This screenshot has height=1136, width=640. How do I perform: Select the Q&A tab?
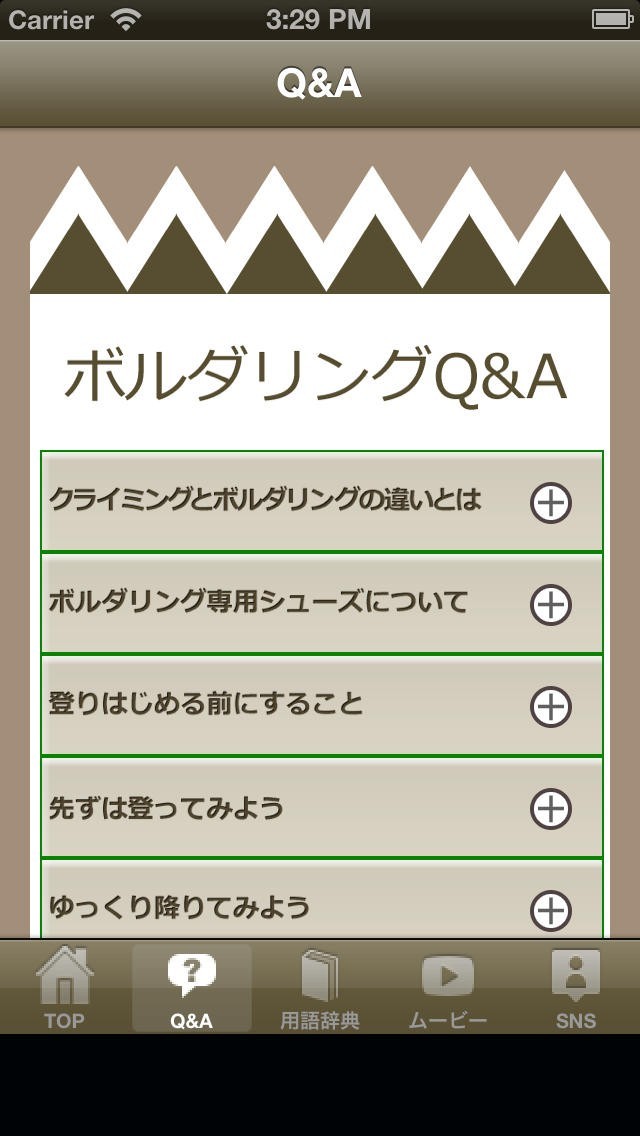tap(192, 987)
